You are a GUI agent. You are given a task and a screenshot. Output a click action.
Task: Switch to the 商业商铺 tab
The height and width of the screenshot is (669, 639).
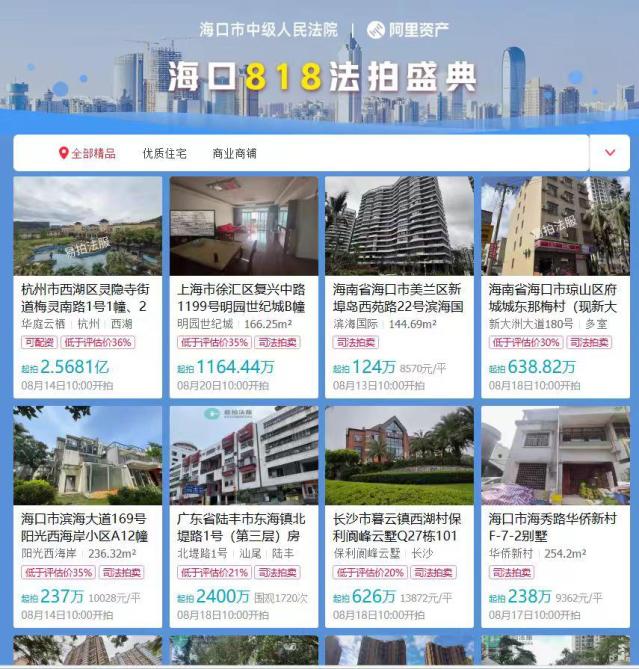tap(234, 153)
